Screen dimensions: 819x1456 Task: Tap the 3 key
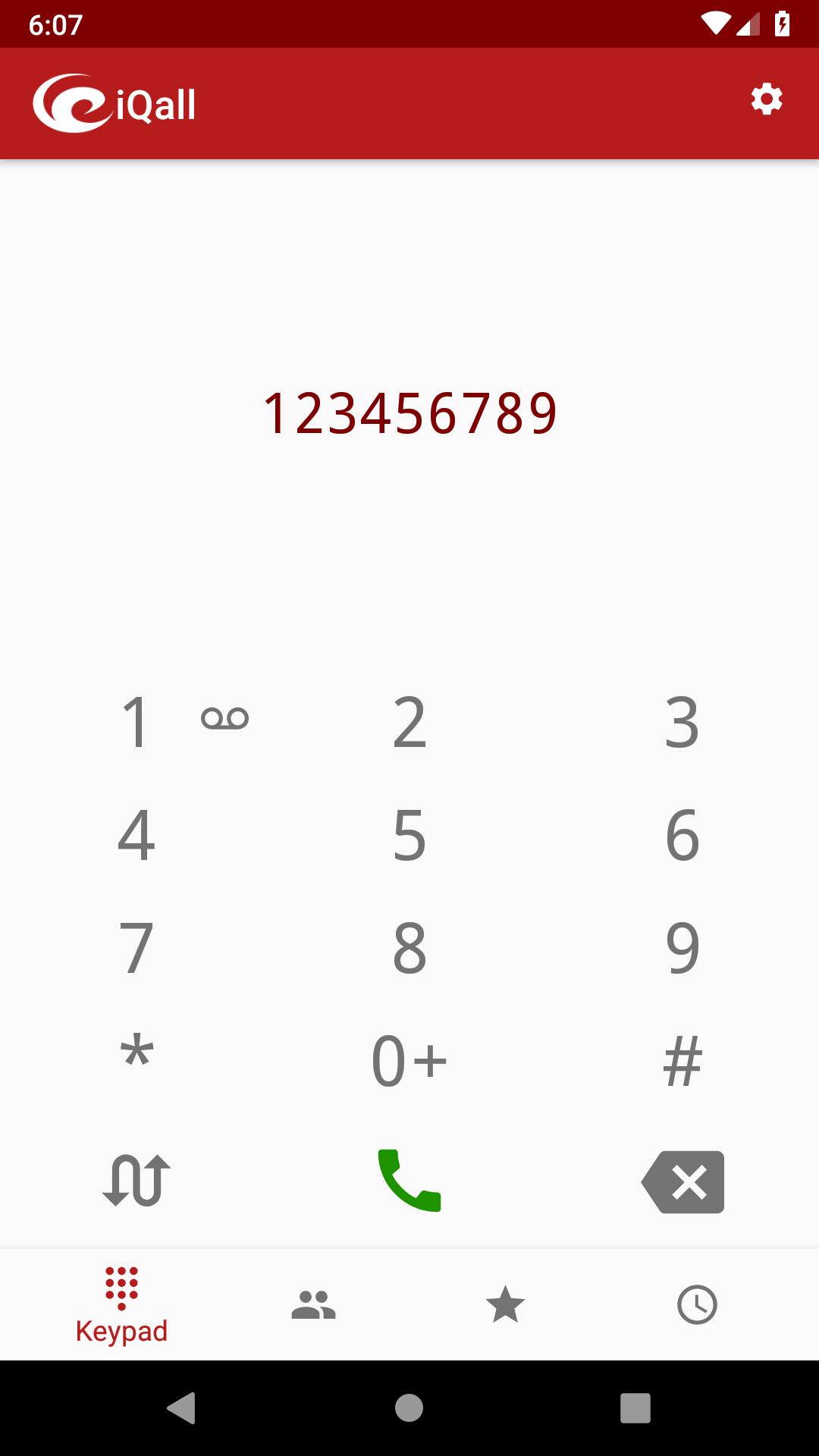(x=682, y=722)
